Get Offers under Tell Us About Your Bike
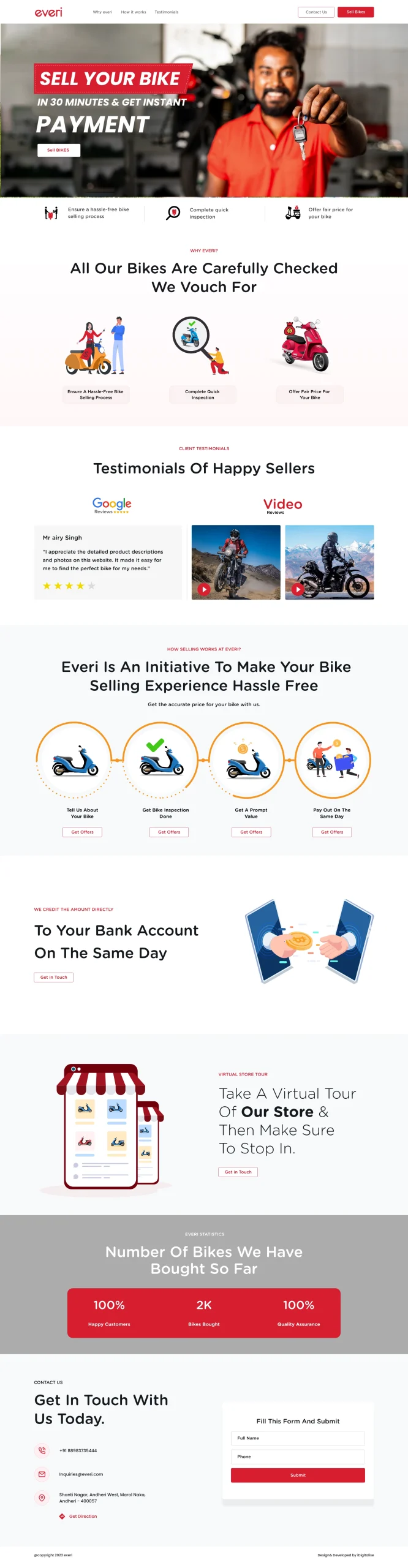 82,832
